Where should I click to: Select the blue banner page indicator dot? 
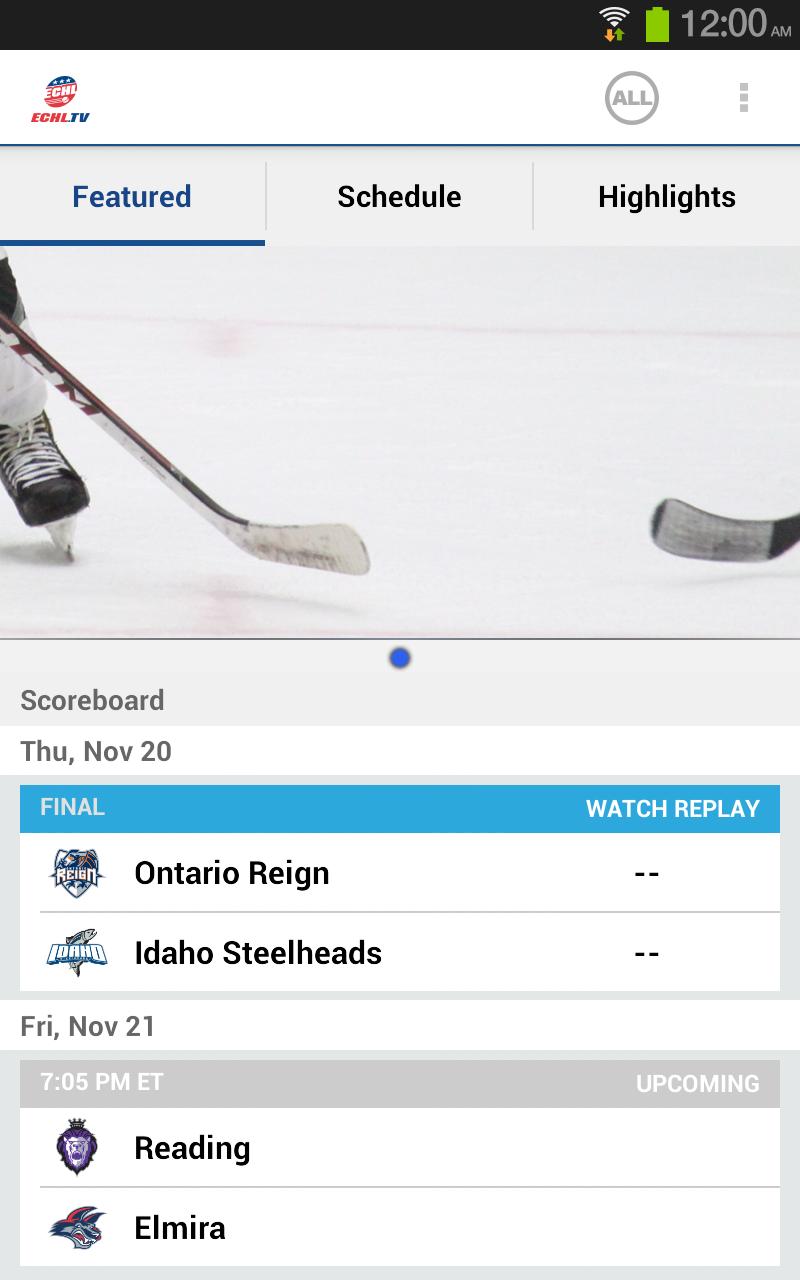tap(400, 658)
